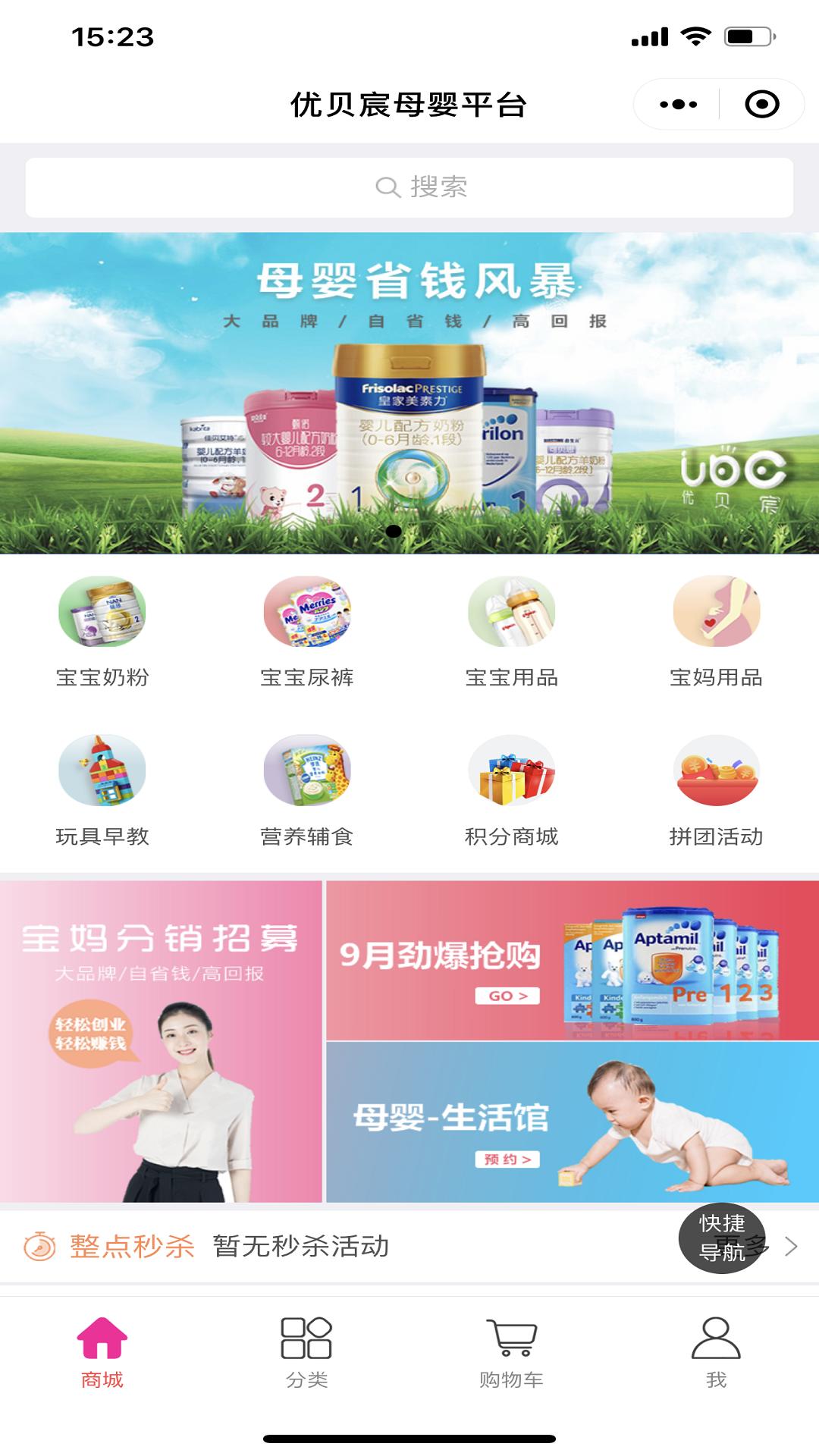Tap the 搜索 search box
Viewport: 819px width, 1456px height.
[x=409, y=187]
